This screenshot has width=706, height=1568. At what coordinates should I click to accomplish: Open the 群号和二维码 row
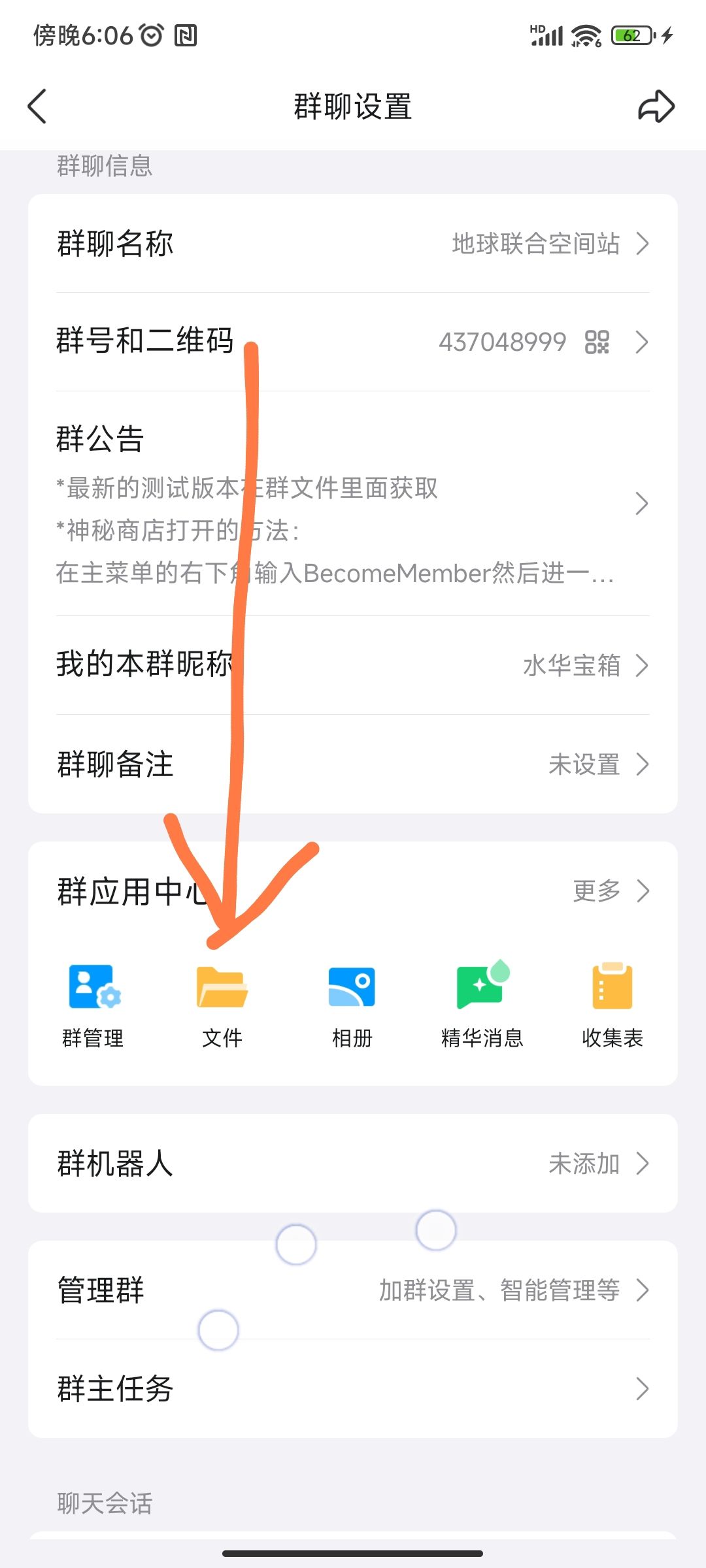click(353, 342)
